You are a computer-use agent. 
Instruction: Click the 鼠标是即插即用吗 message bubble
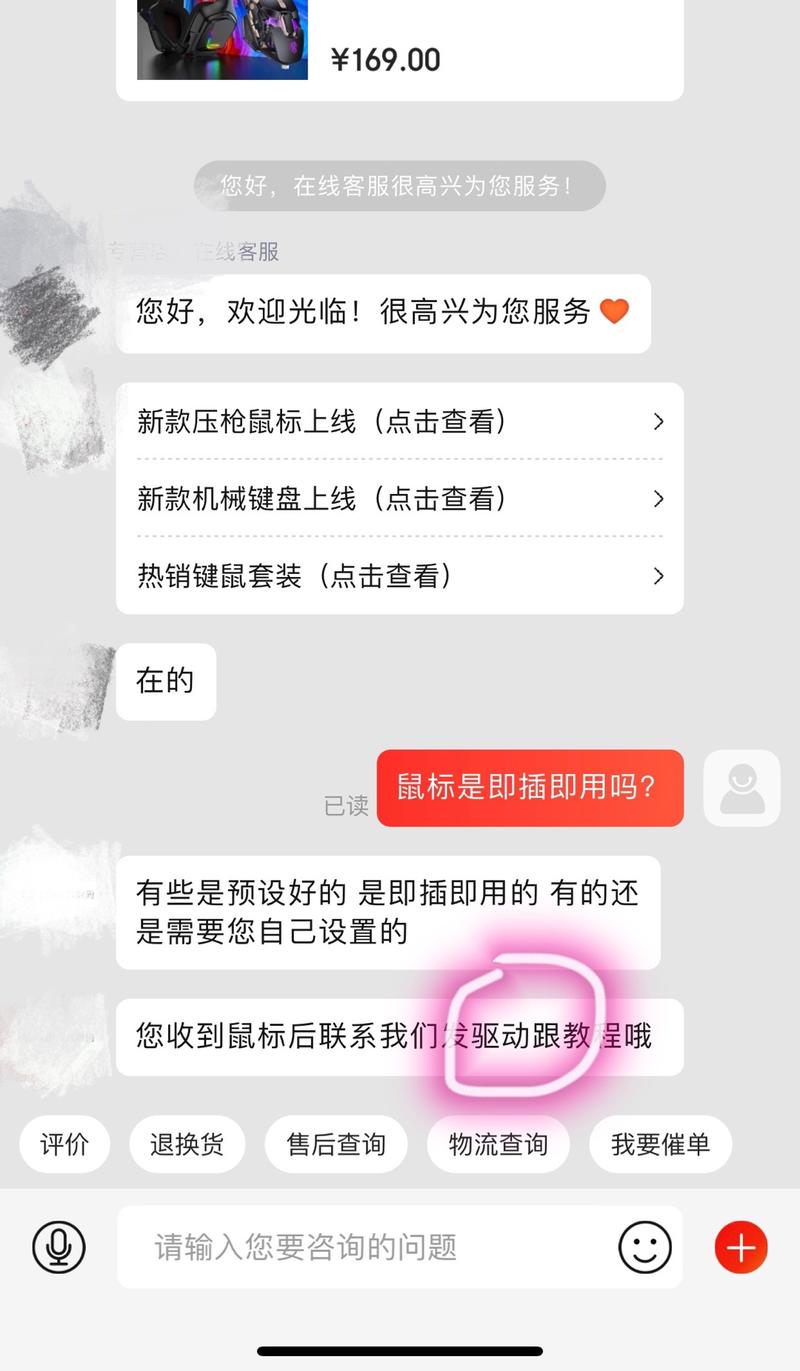(x=530, y=788)
